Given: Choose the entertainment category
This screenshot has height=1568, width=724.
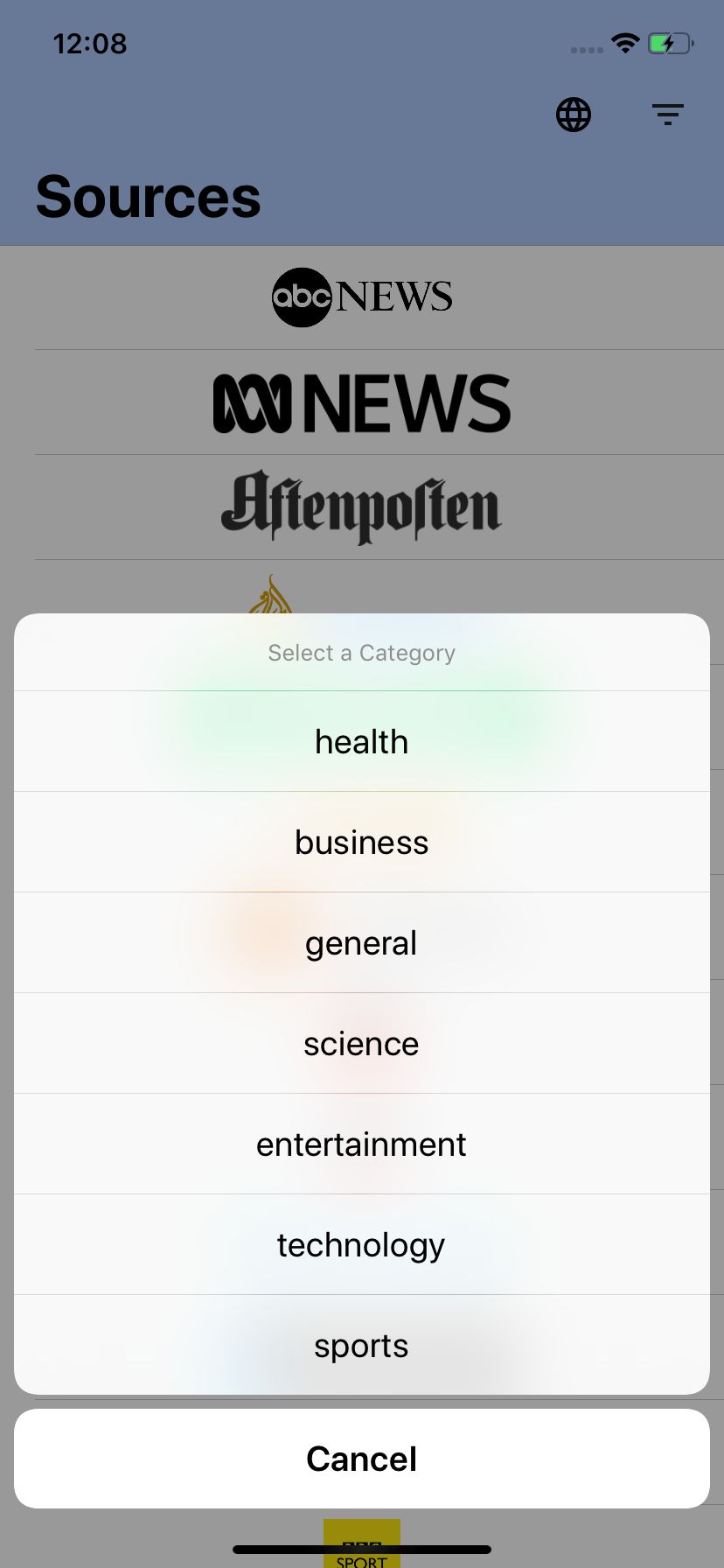Looking at the screenshot, I should click(x=361, y=1144).
